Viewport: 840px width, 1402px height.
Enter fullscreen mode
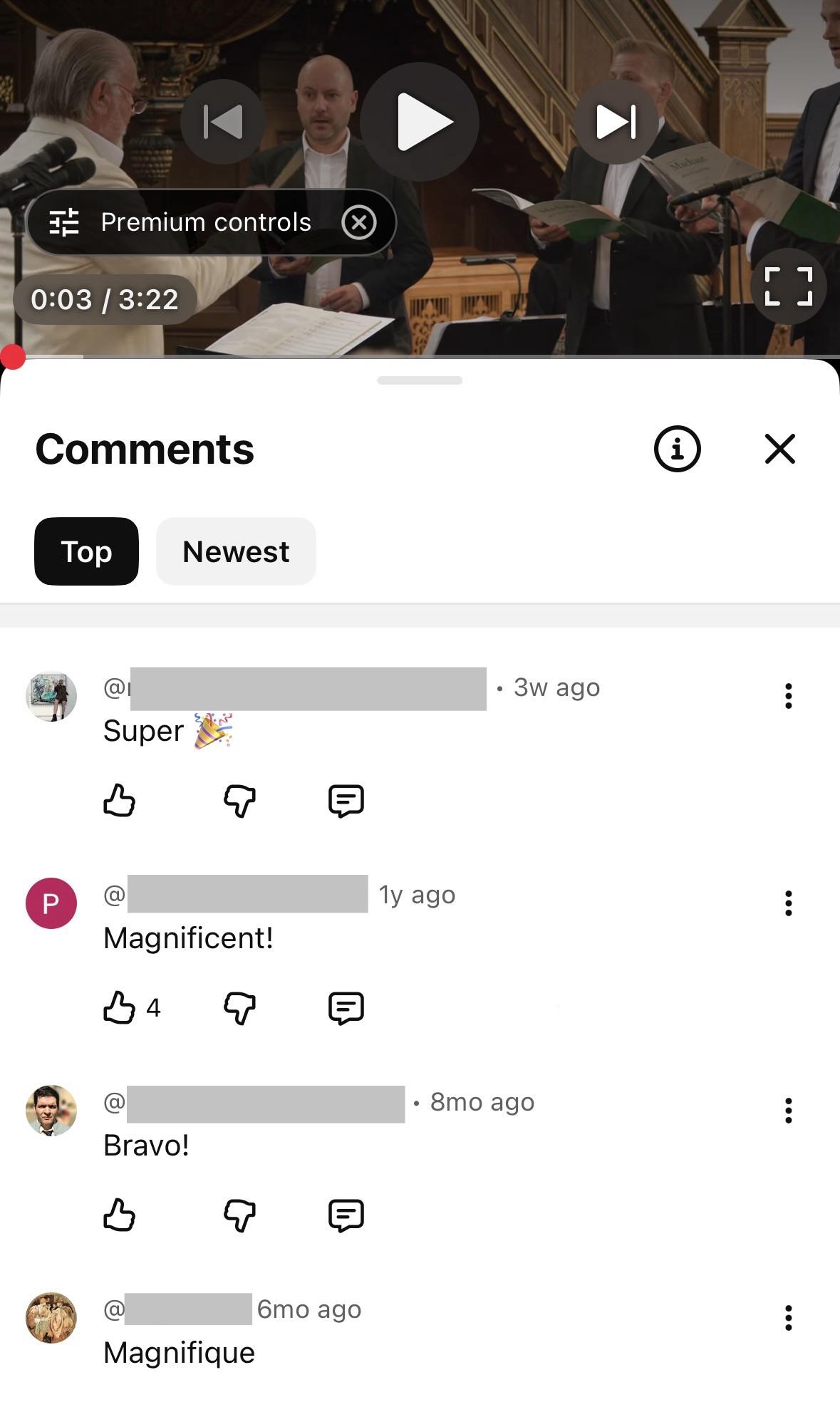[x=788, y=286]
